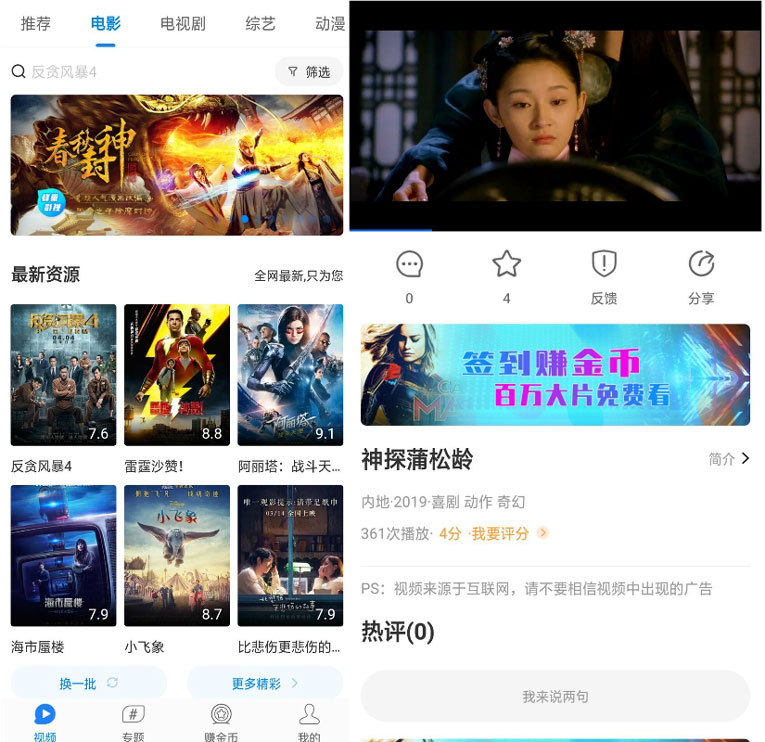
Task: Refresh the list with 换一批
Action: (x=88, y=683)
